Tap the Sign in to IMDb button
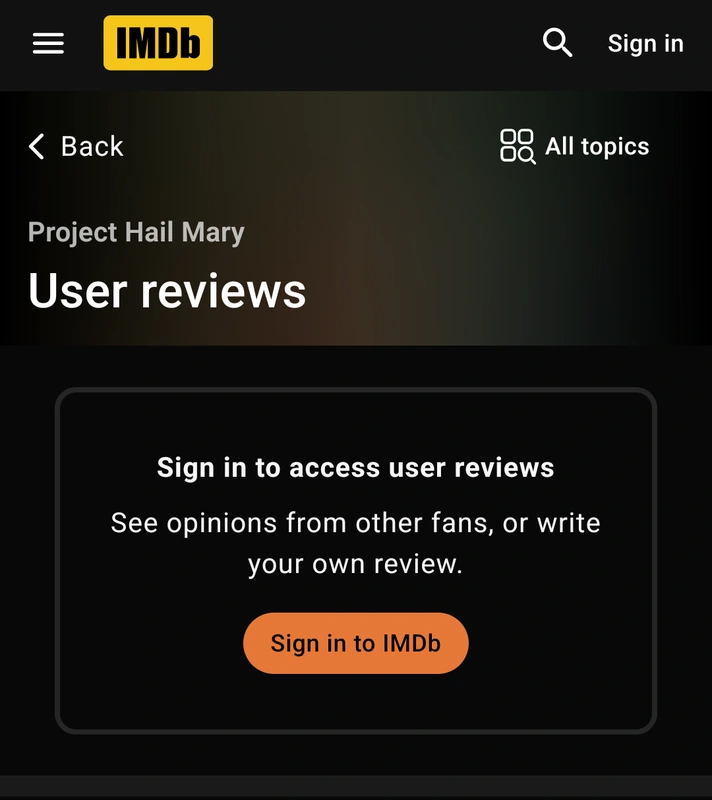712x800 pixels. point(355,643)
